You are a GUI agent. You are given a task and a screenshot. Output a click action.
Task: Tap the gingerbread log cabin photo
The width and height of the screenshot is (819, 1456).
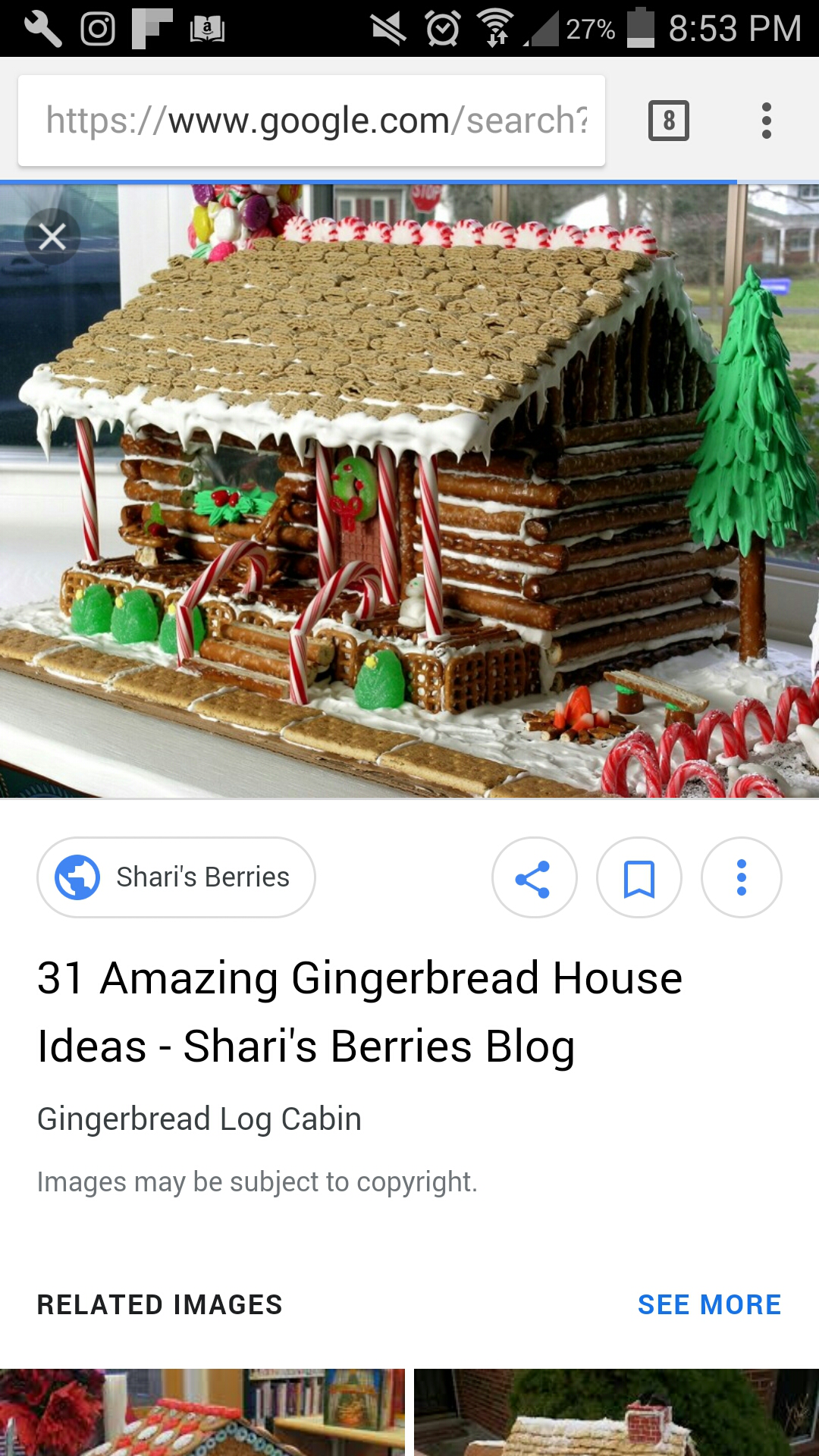[x=409, y=493]
